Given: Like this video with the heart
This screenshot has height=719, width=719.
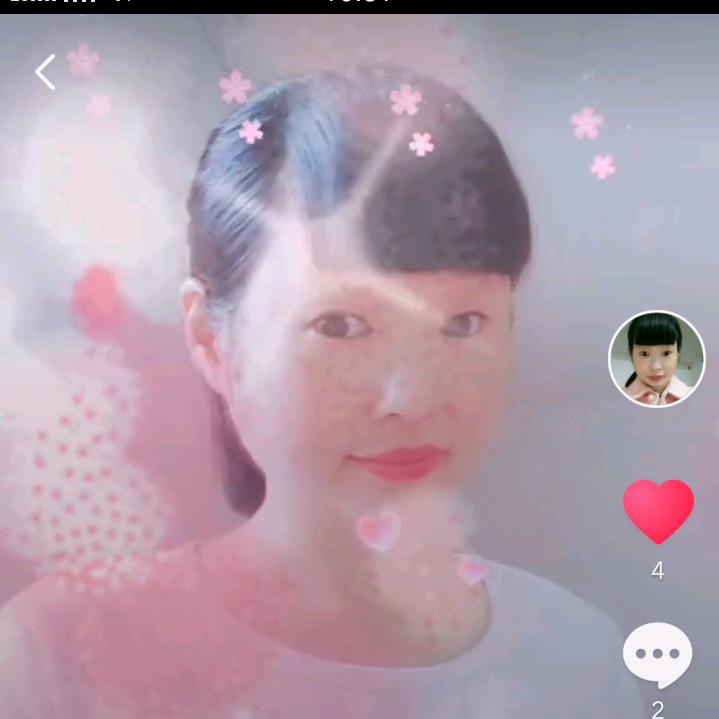Looking at the screenshot, I should click(658, 510).
